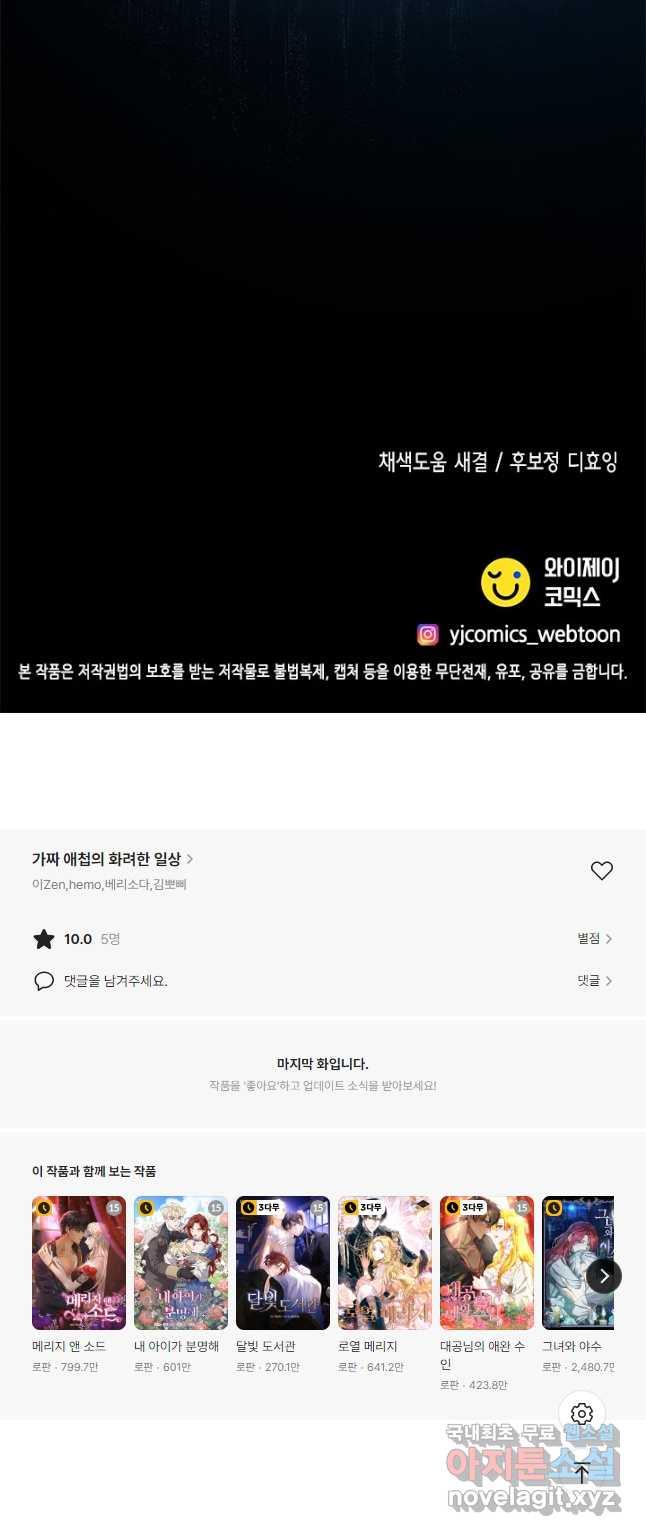Open the 그녀와 야수 webtoon card

point(577,1263)
